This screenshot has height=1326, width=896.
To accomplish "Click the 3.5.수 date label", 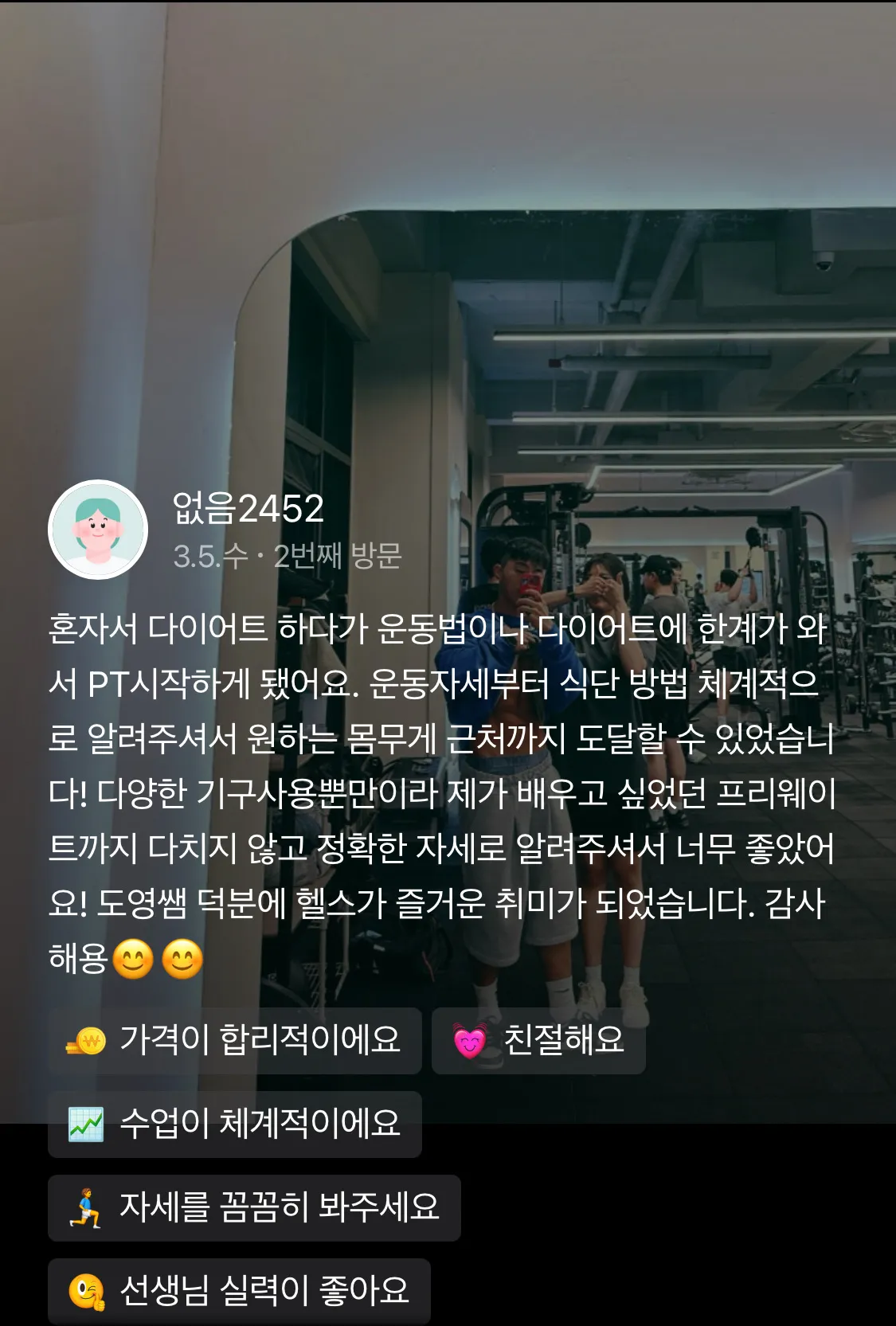I will 208,557.
